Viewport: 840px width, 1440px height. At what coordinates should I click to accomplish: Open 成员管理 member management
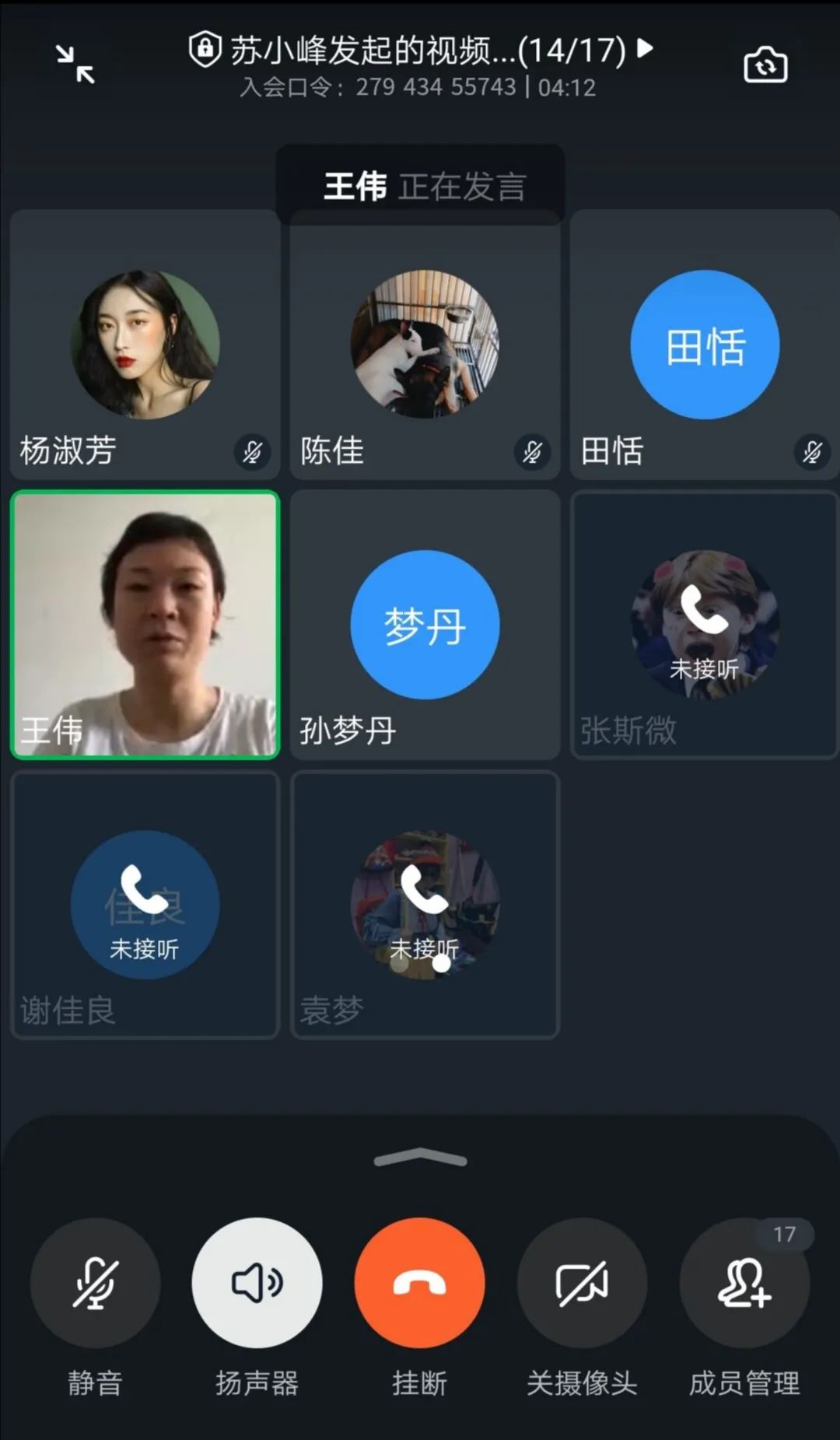tap(744, 1283)
